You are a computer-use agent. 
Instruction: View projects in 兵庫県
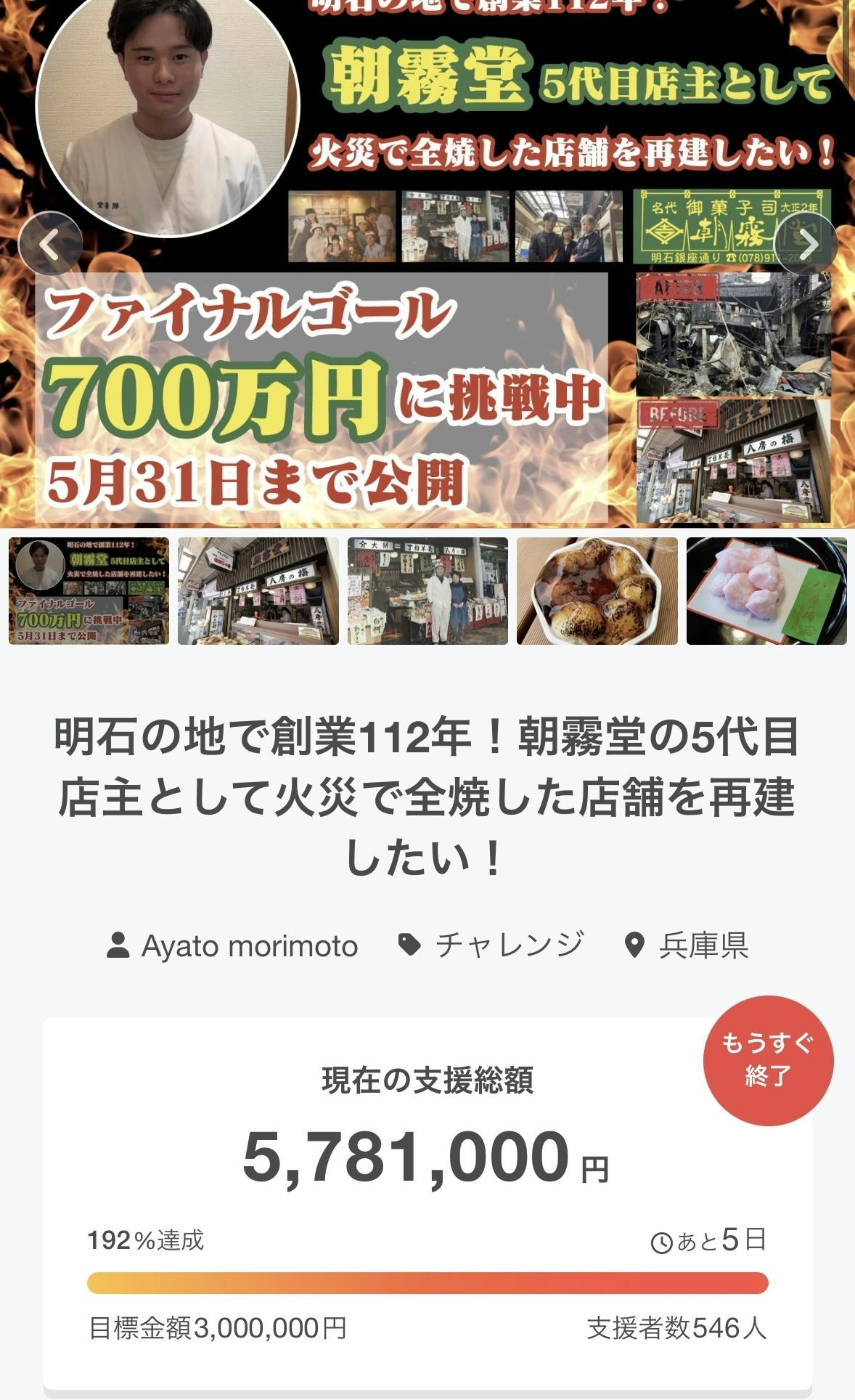[687, 945]
